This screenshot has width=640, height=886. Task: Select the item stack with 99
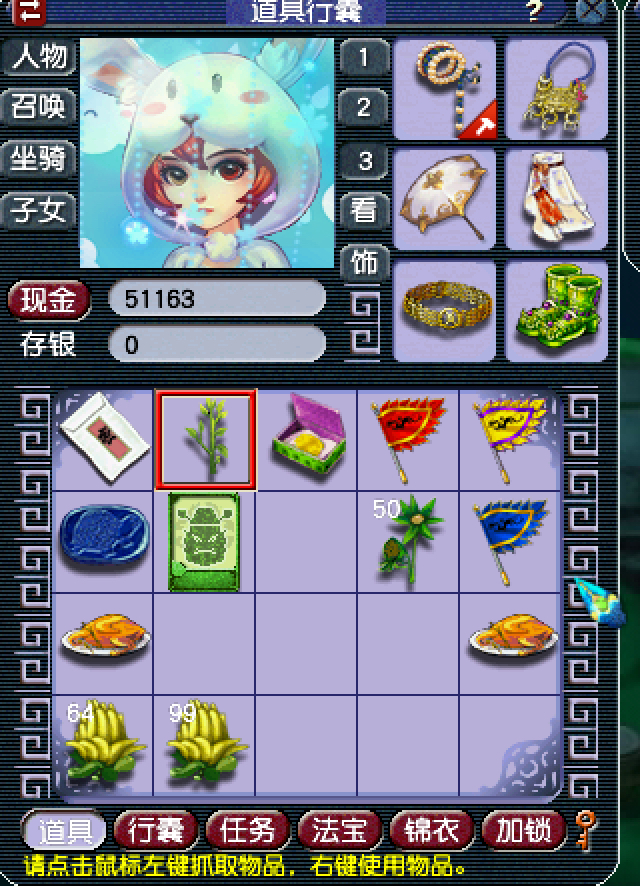click(x=206, y=745)
